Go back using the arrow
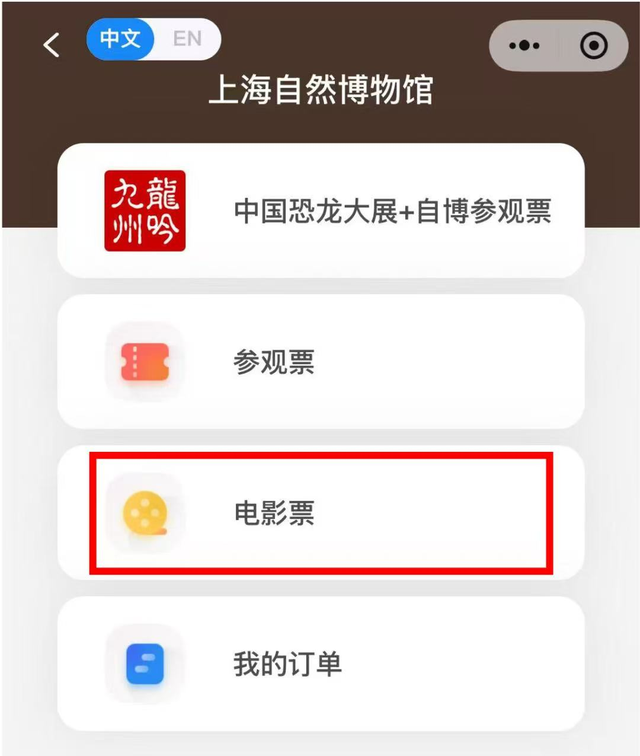The image size is (640, 756). click(52, 44)
